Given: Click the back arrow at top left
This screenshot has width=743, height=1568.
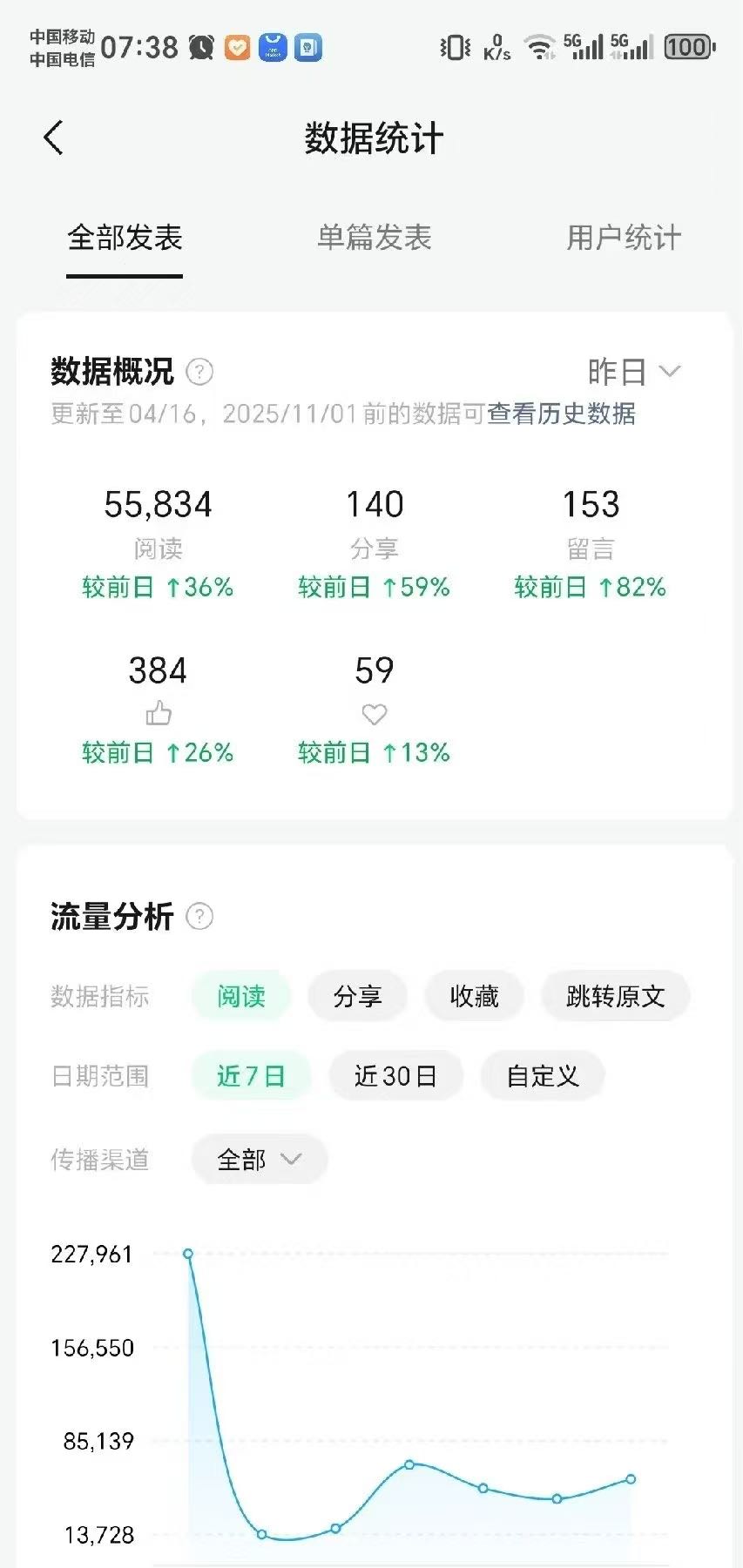Looking at the screenshot, I should [53, 137].
